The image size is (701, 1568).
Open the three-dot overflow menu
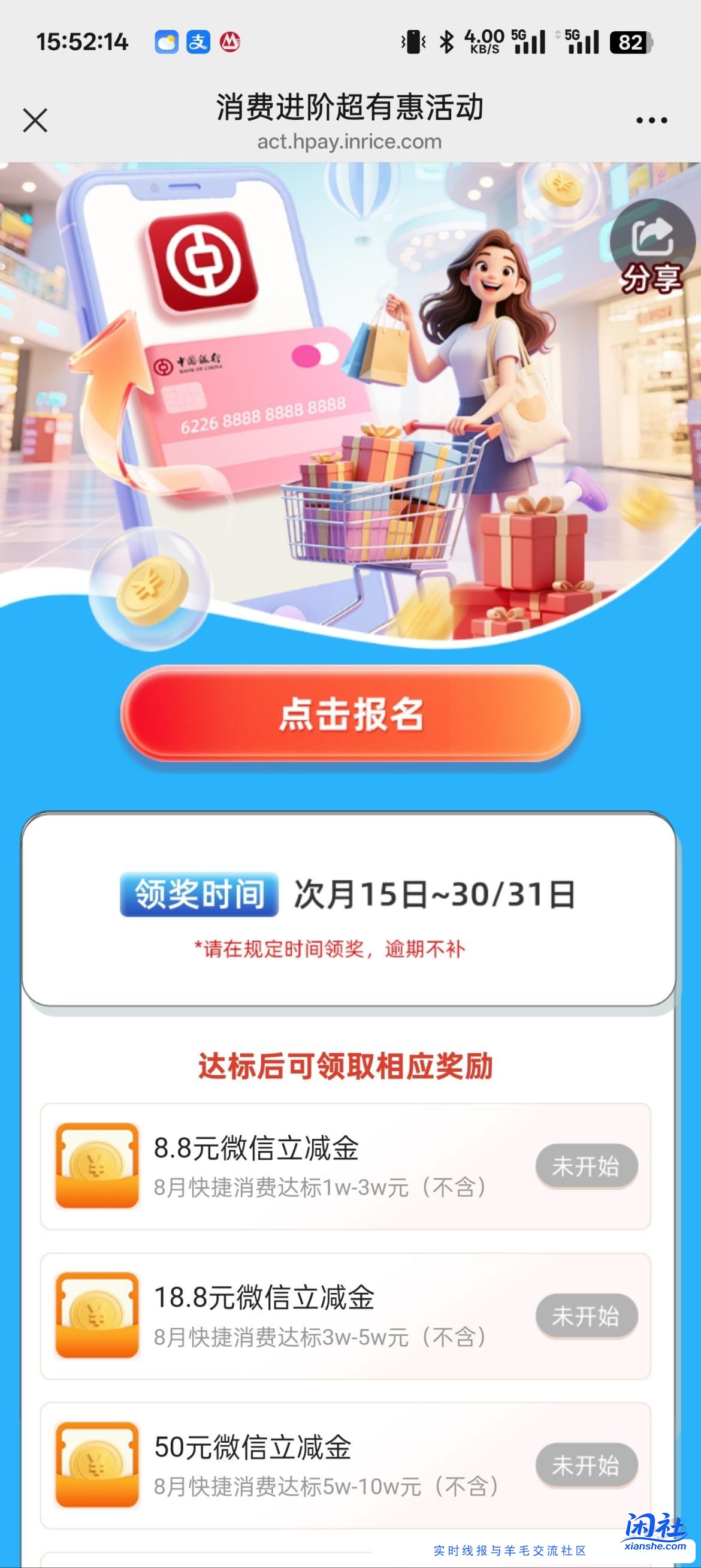click(x=651, y=120)
